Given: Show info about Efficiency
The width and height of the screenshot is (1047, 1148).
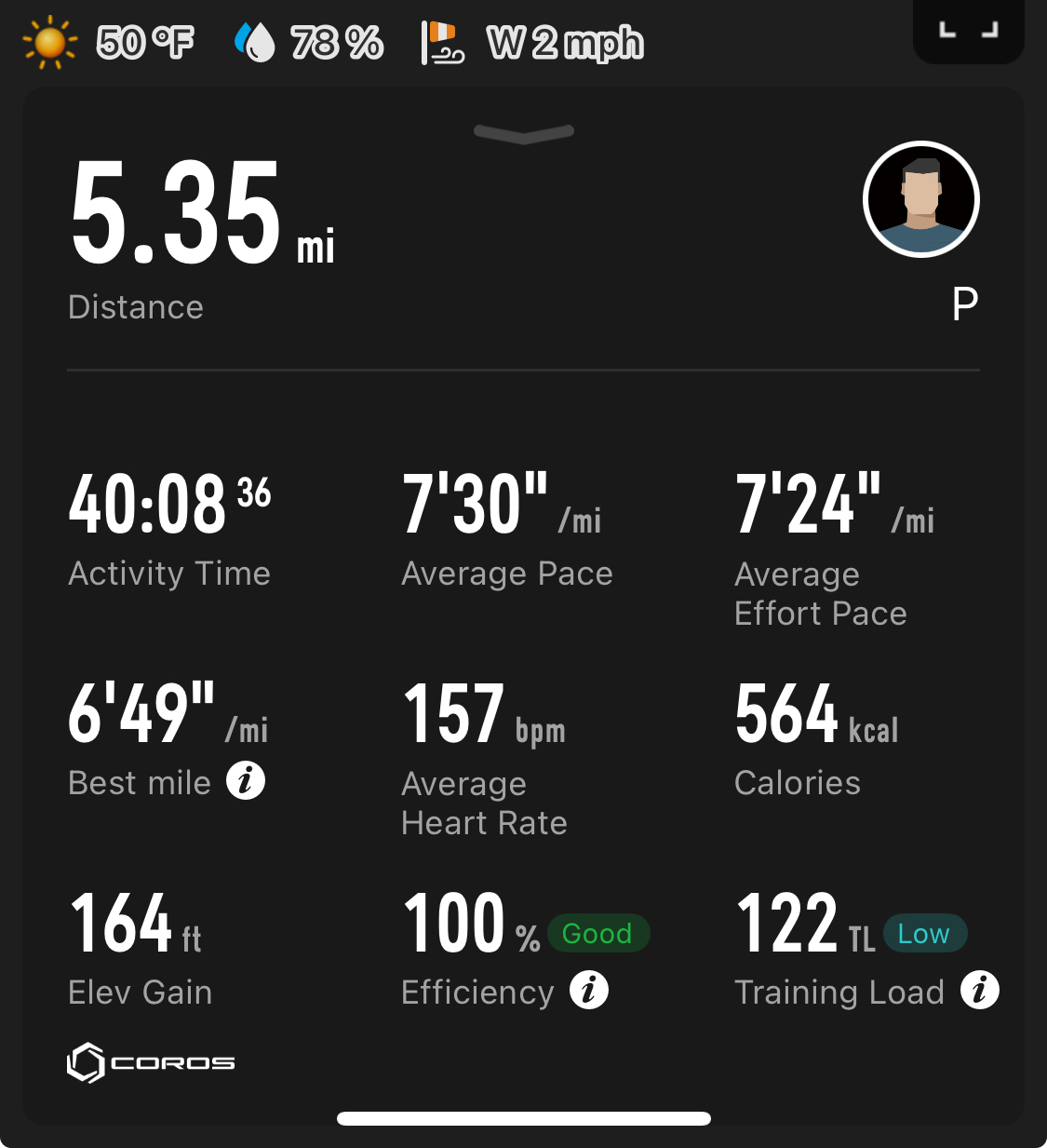Looking at the screenshot, I should [589, 991].
